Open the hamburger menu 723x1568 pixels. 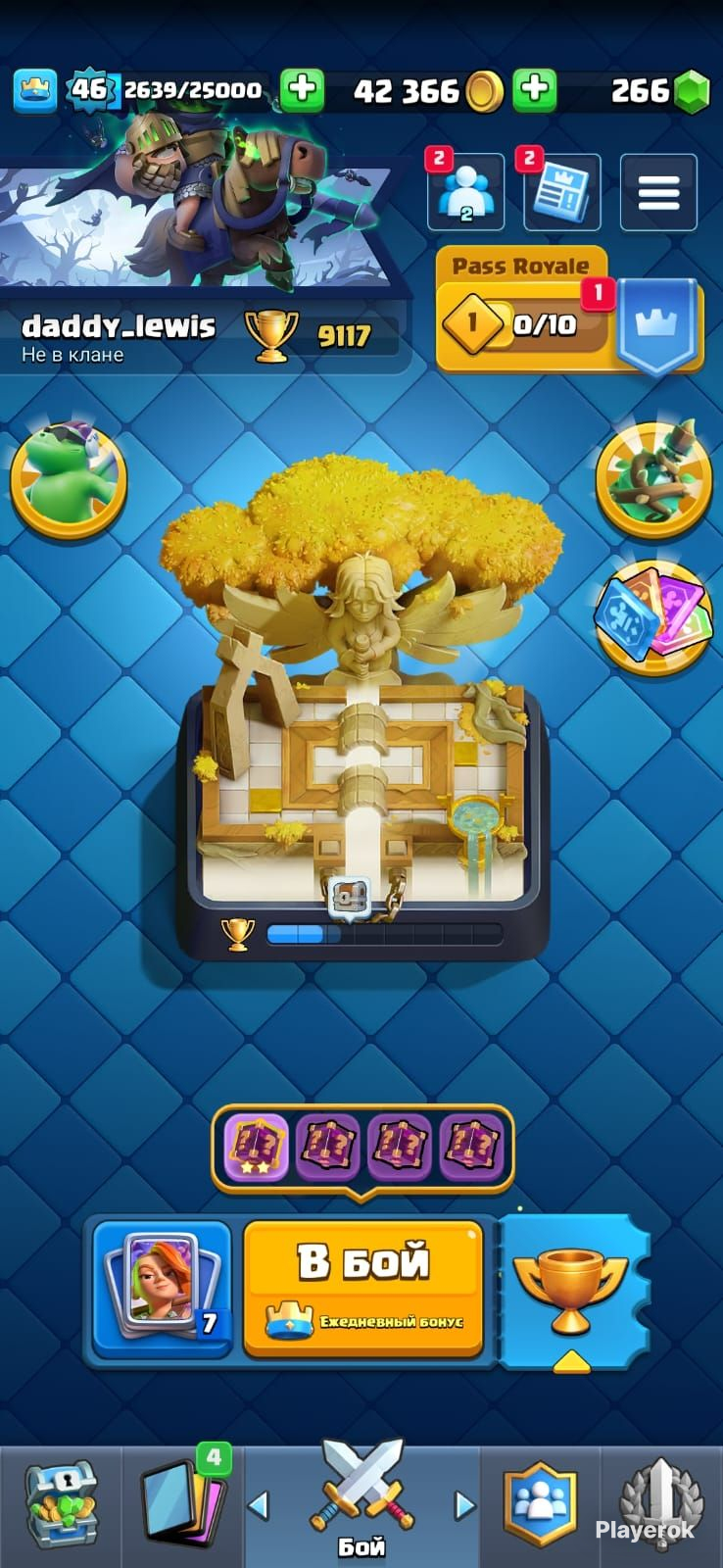point(658,192)
